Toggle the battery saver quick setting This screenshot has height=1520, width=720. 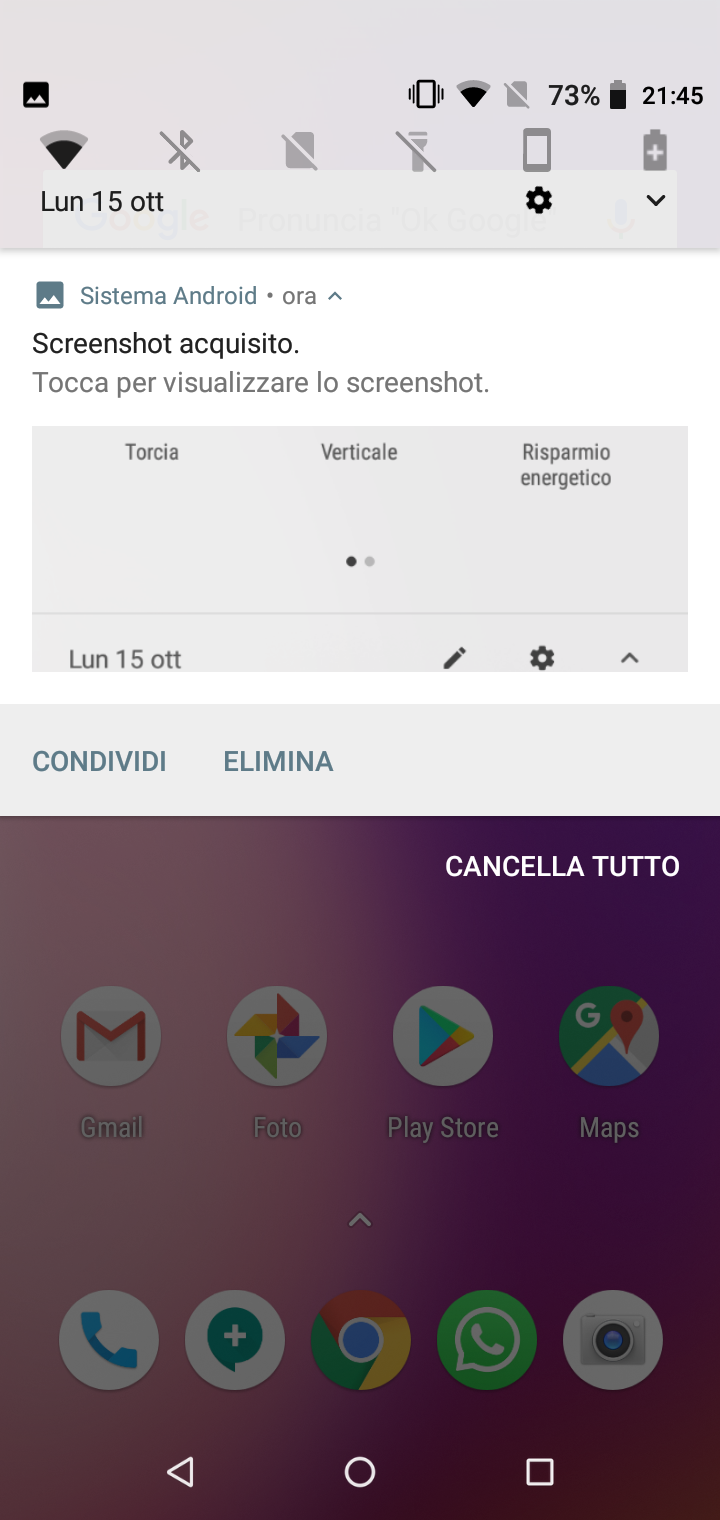tap(654, 151)
